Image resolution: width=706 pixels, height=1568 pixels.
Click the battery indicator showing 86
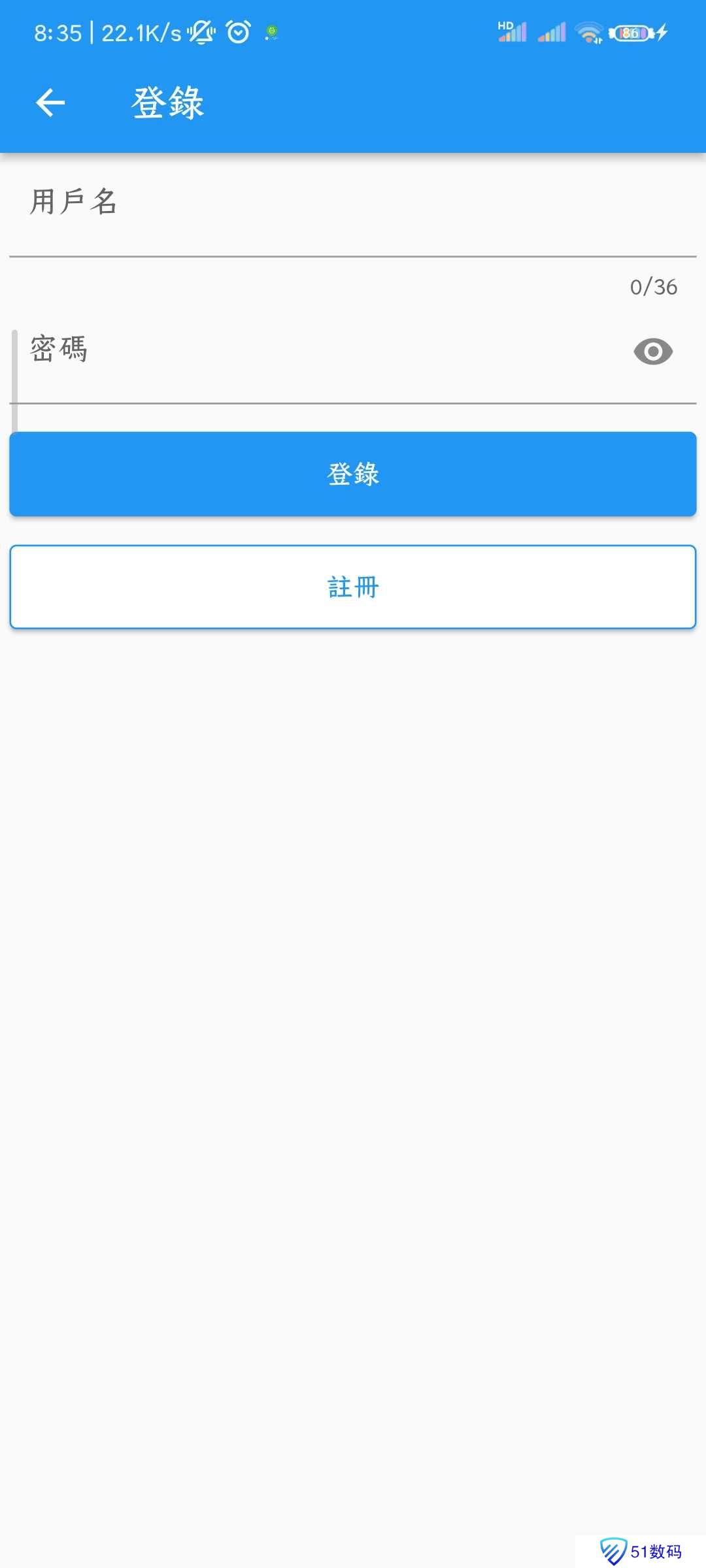click(x=630, y=32)
